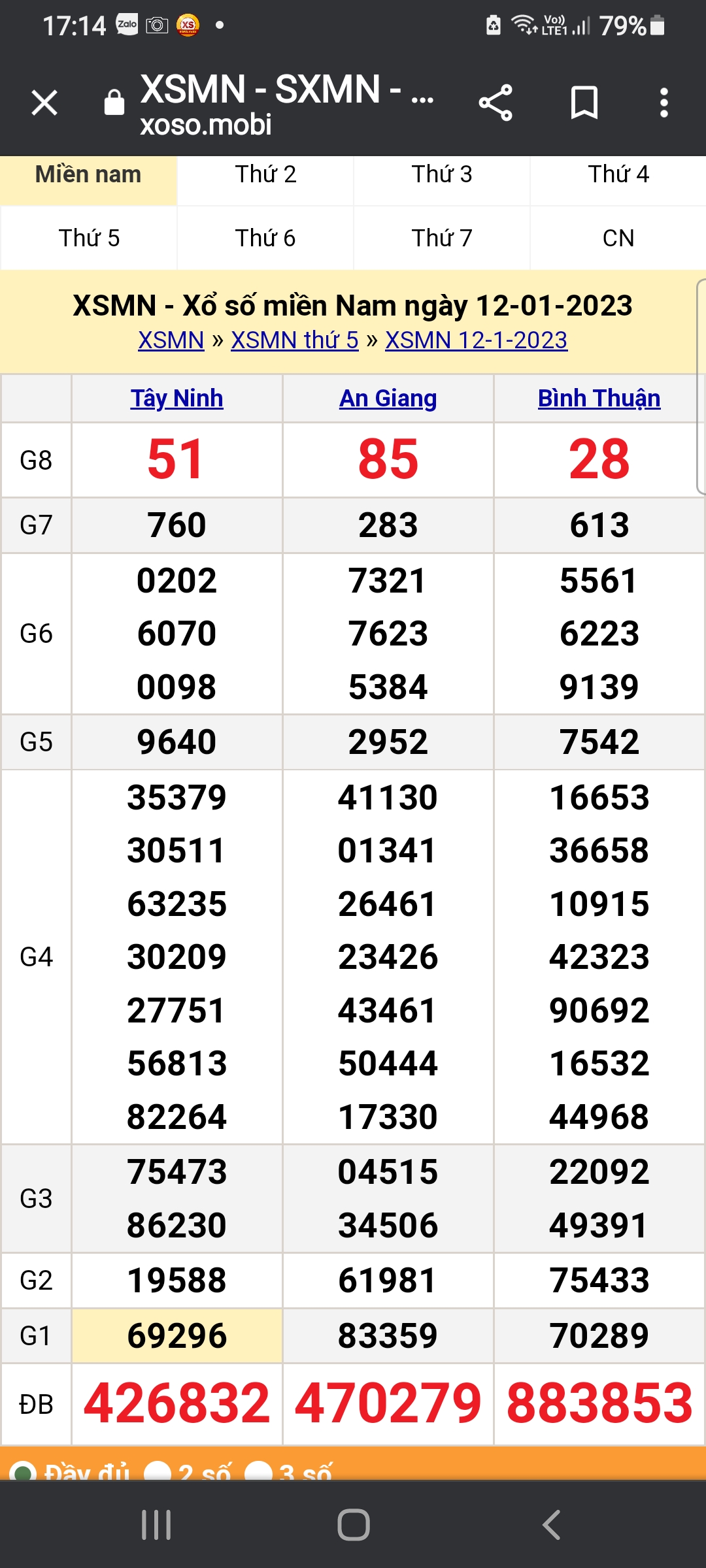Viewport: 706px width, 1568px height.
Task: Switch to CN (Sunday) results
Action: click(618, 238)
